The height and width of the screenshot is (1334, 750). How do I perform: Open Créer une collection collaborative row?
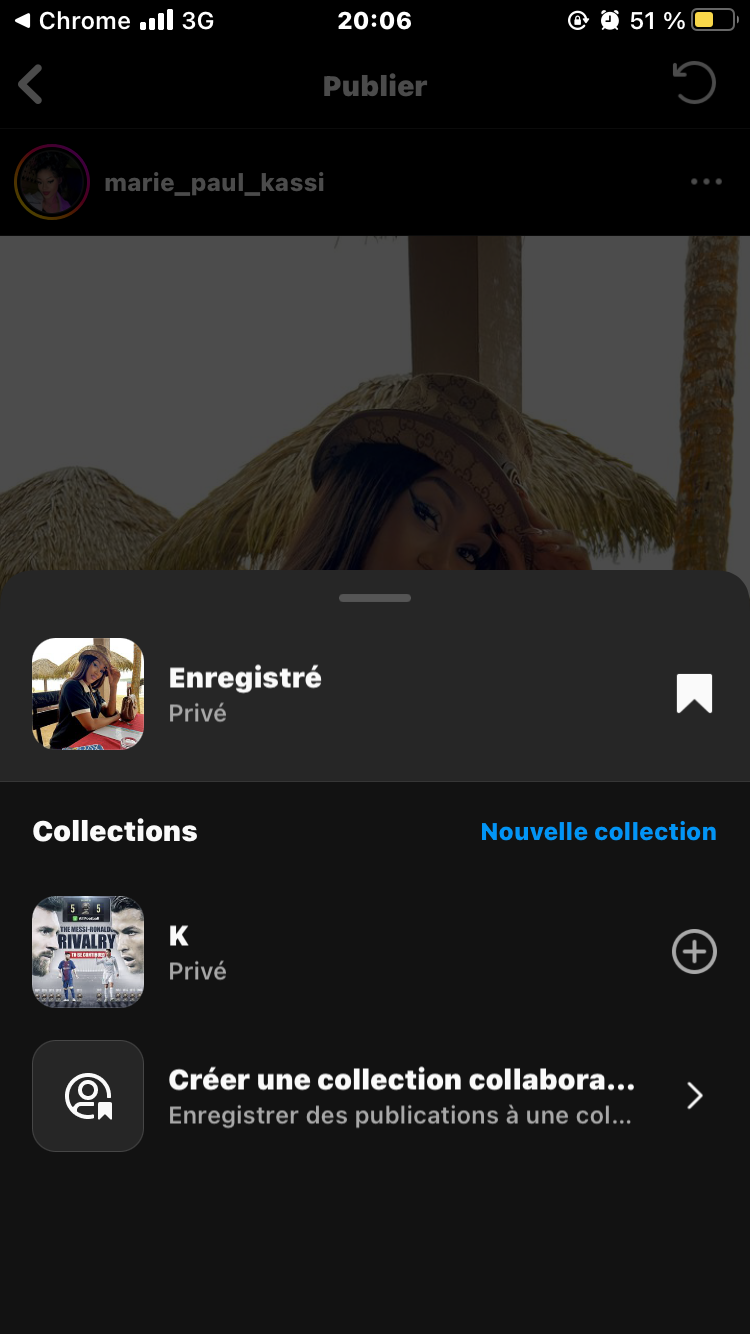point(400,1096)
